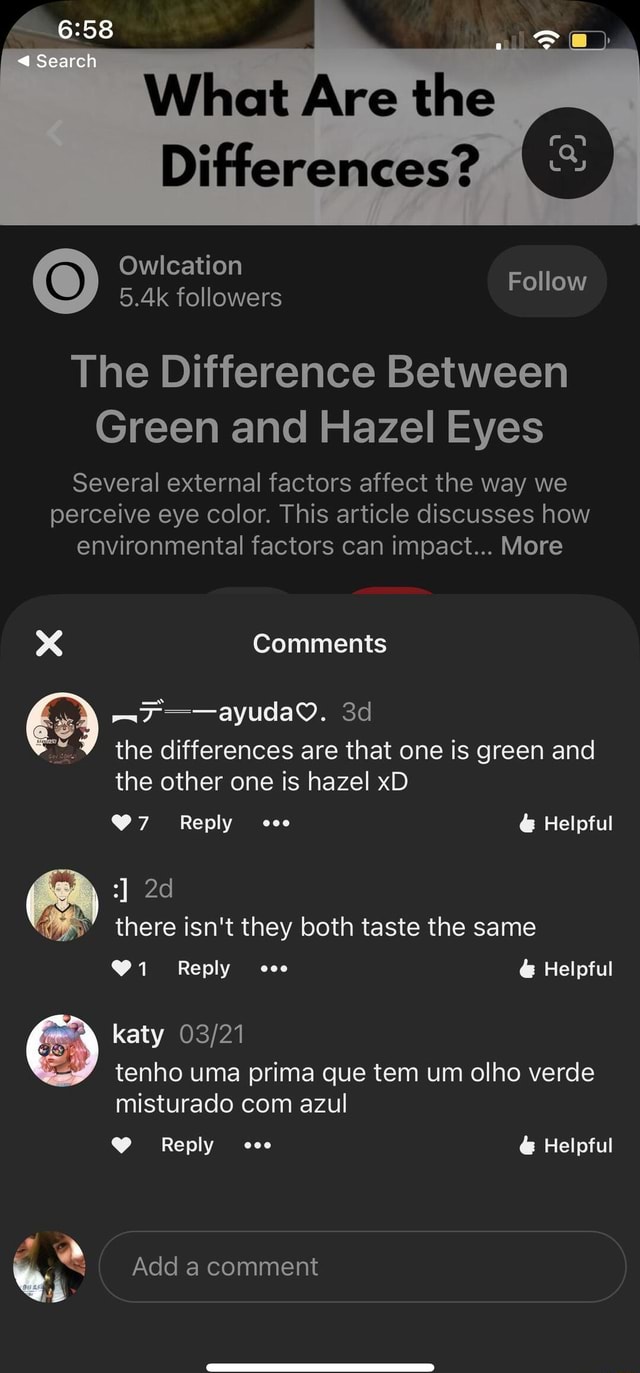
Task: Reply to katy's comment
Action: (x=187, y=1145)
